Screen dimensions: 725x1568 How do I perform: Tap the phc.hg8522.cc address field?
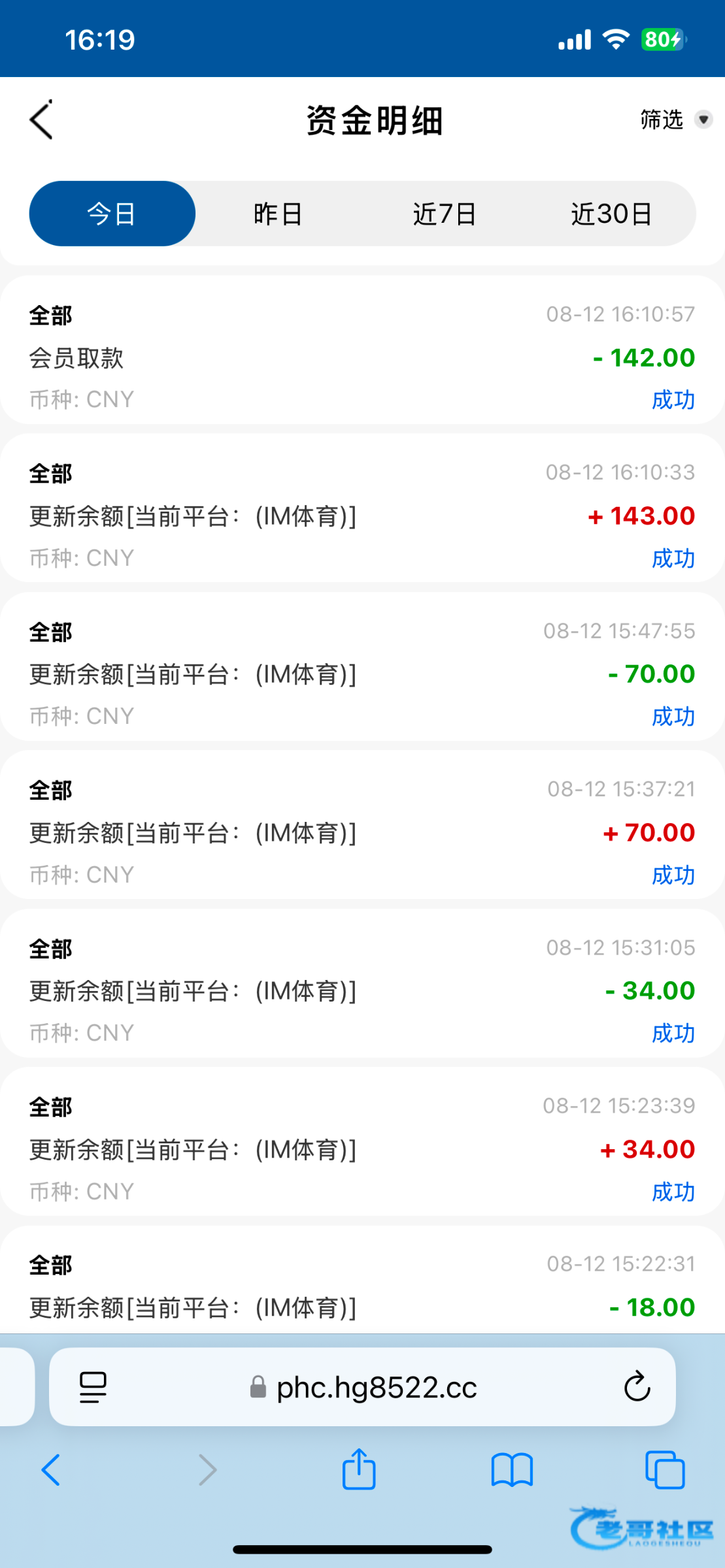[x=363, y=1387]
